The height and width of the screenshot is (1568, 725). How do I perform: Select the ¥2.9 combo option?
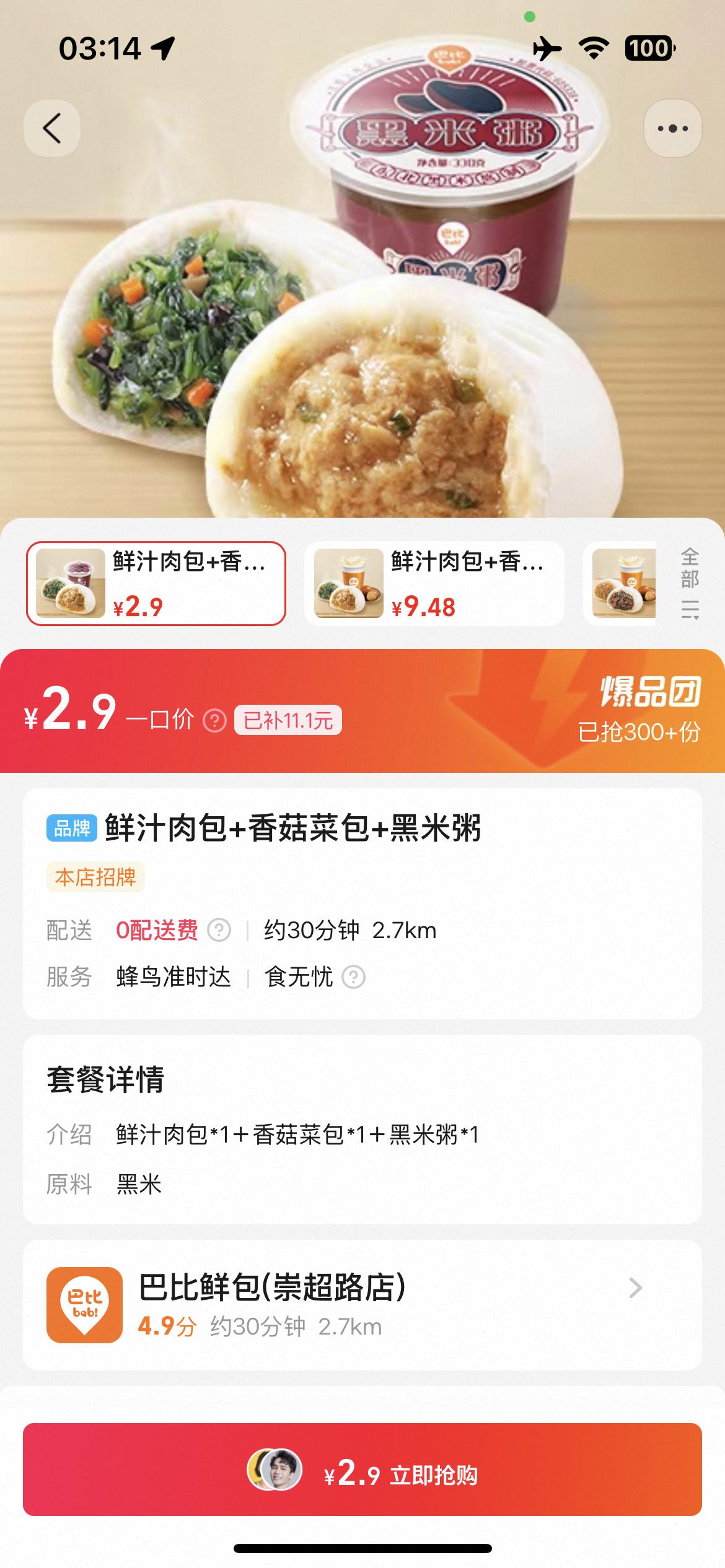[x=157, y=583]
